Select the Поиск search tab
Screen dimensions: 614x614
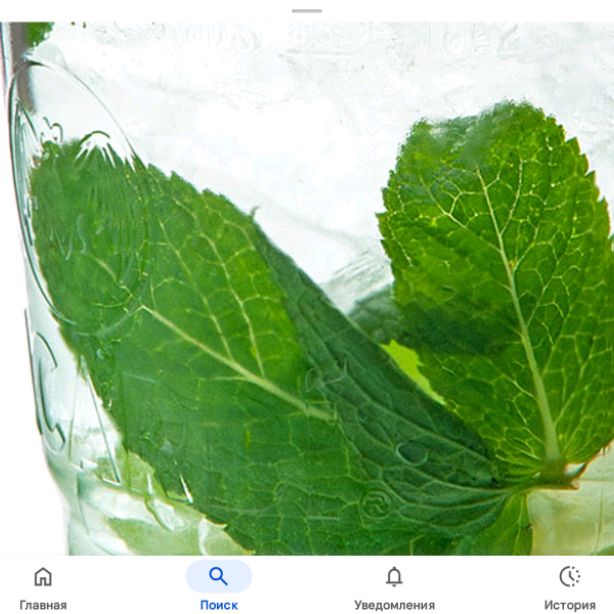click(218, 587)
